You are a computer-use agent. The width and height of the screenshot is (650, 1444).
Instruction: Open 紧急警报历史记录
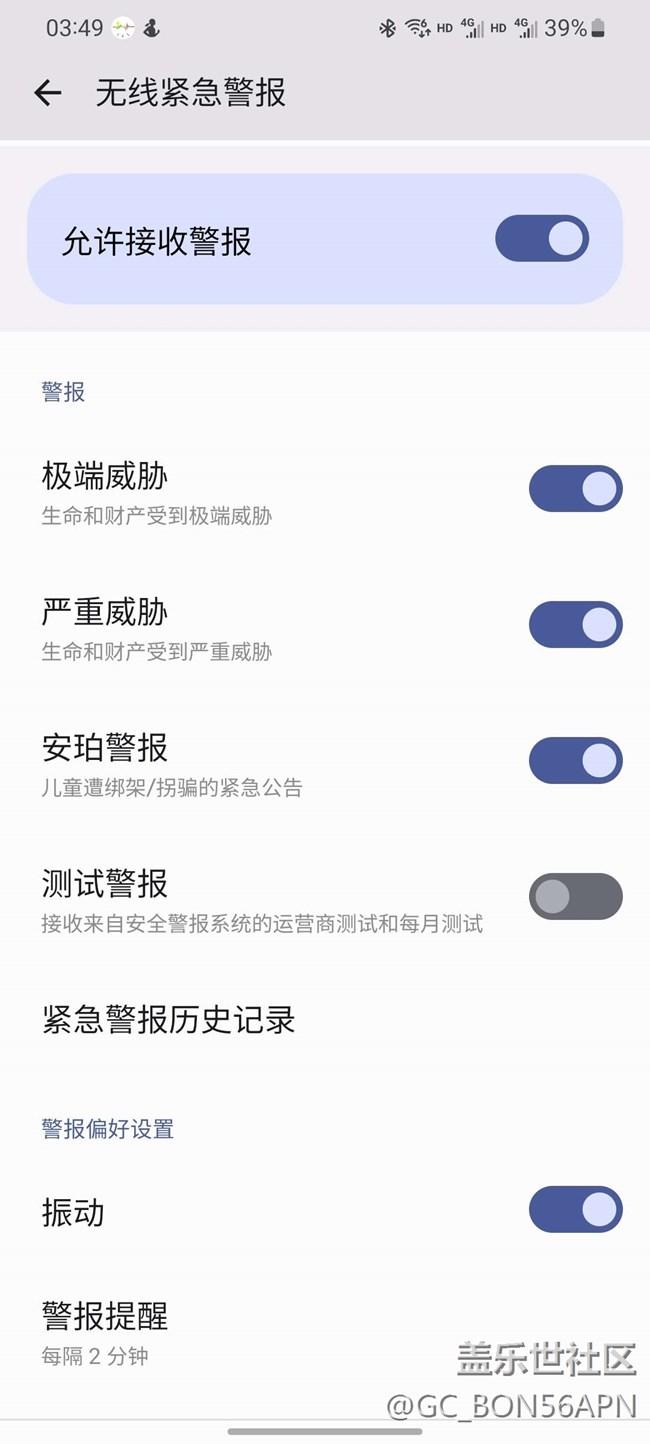pos(168,1020)
